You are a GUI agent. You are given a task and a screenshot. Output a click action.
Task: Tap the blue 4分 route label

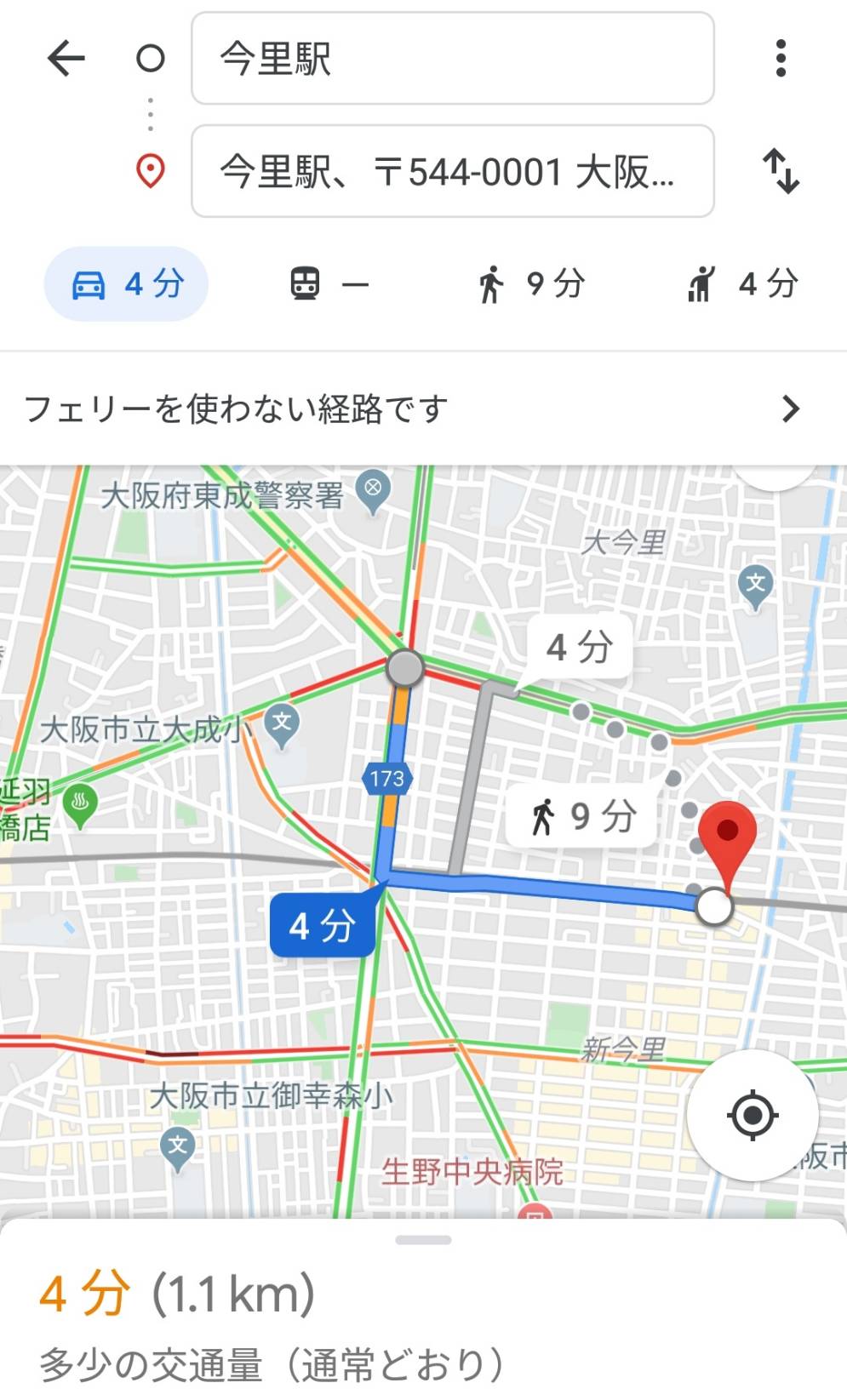coord(322,925)
